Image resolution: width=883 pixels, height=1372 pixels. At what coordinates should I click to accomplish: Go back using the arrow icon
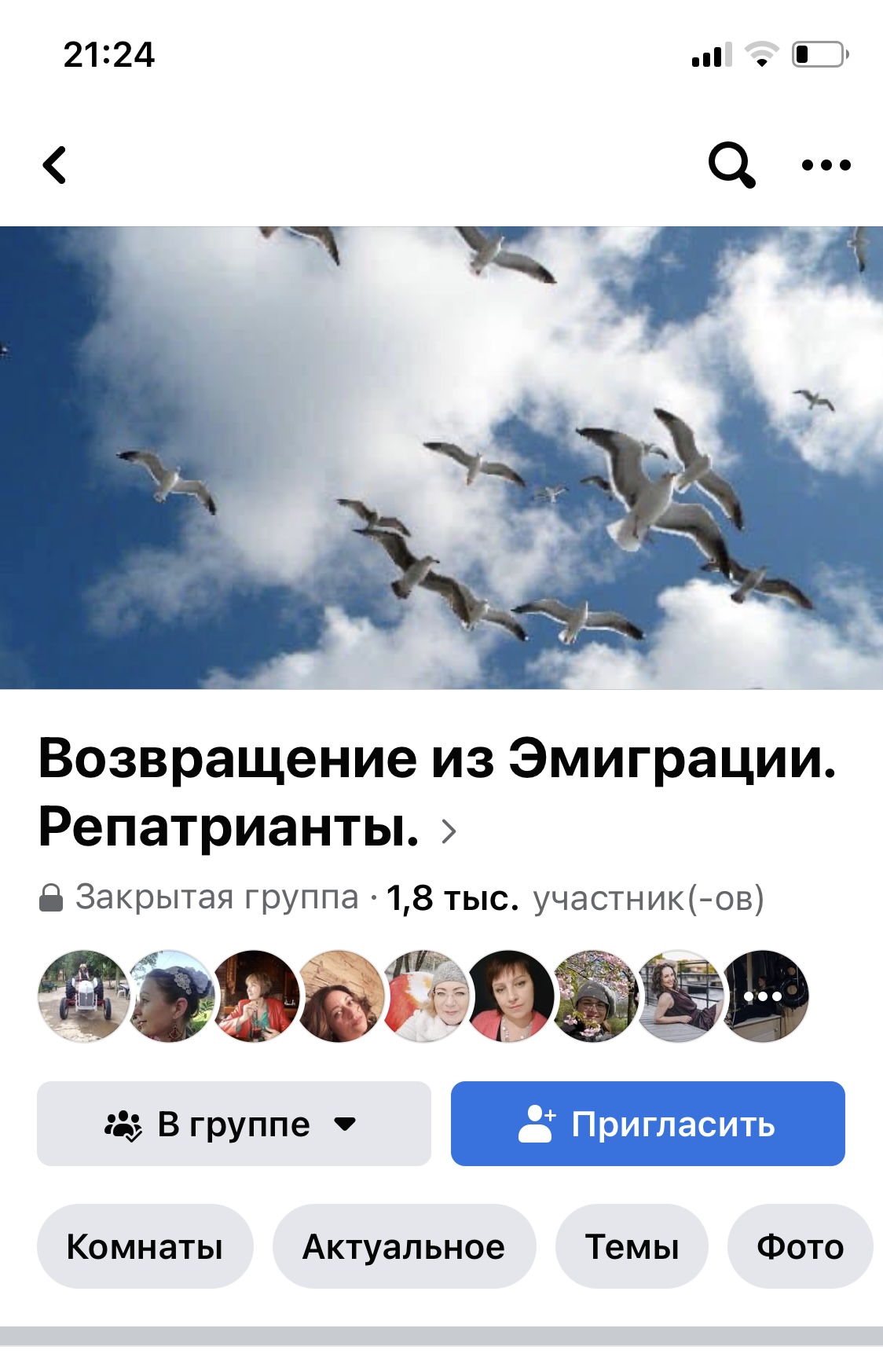(x=55, y=165)
